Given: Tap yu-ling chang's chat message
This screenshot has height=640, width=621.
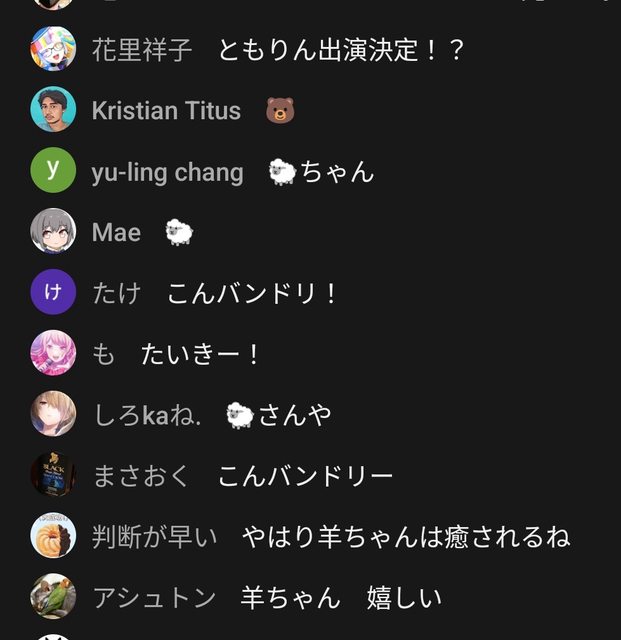Looking at the screenshot, I should coord(322,172).
